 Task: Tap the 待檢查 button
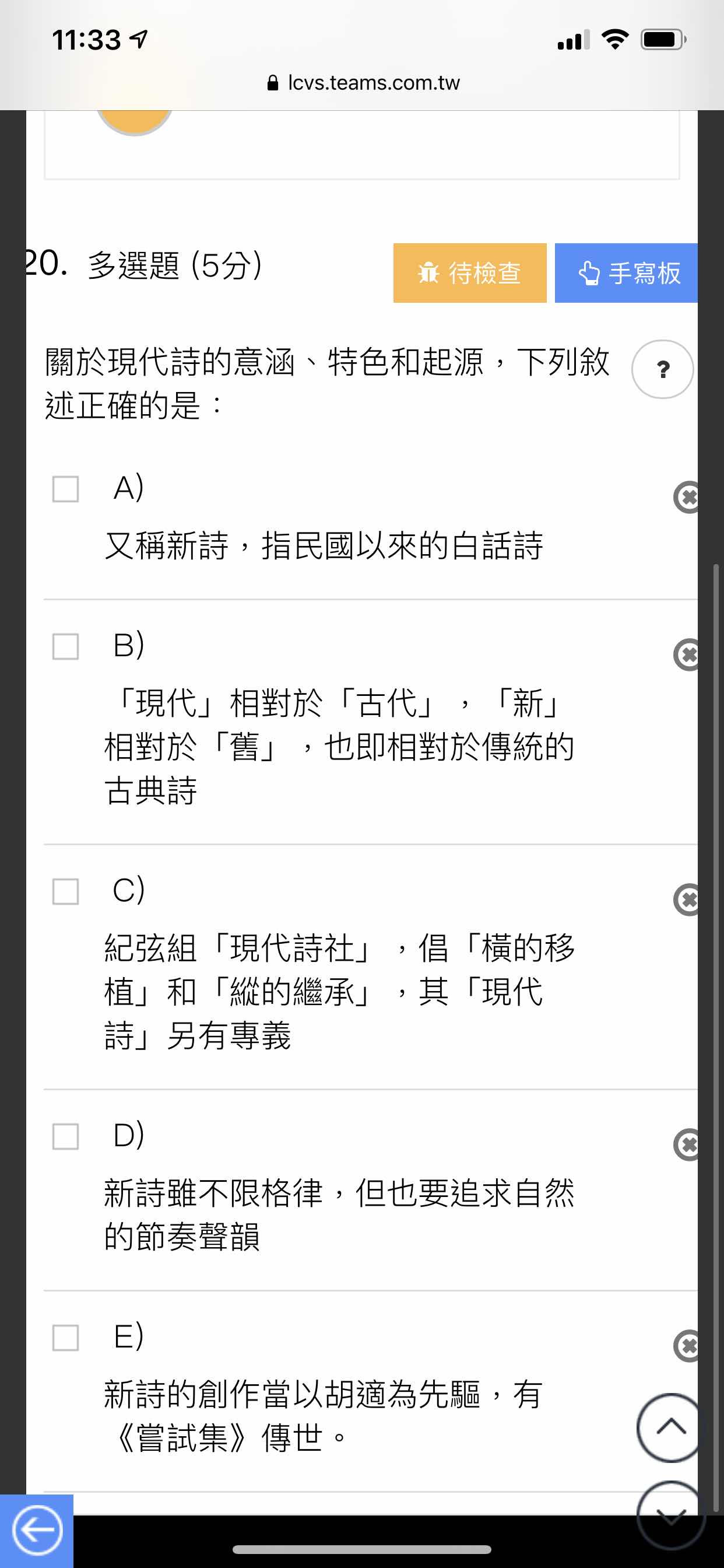(470, 272)
